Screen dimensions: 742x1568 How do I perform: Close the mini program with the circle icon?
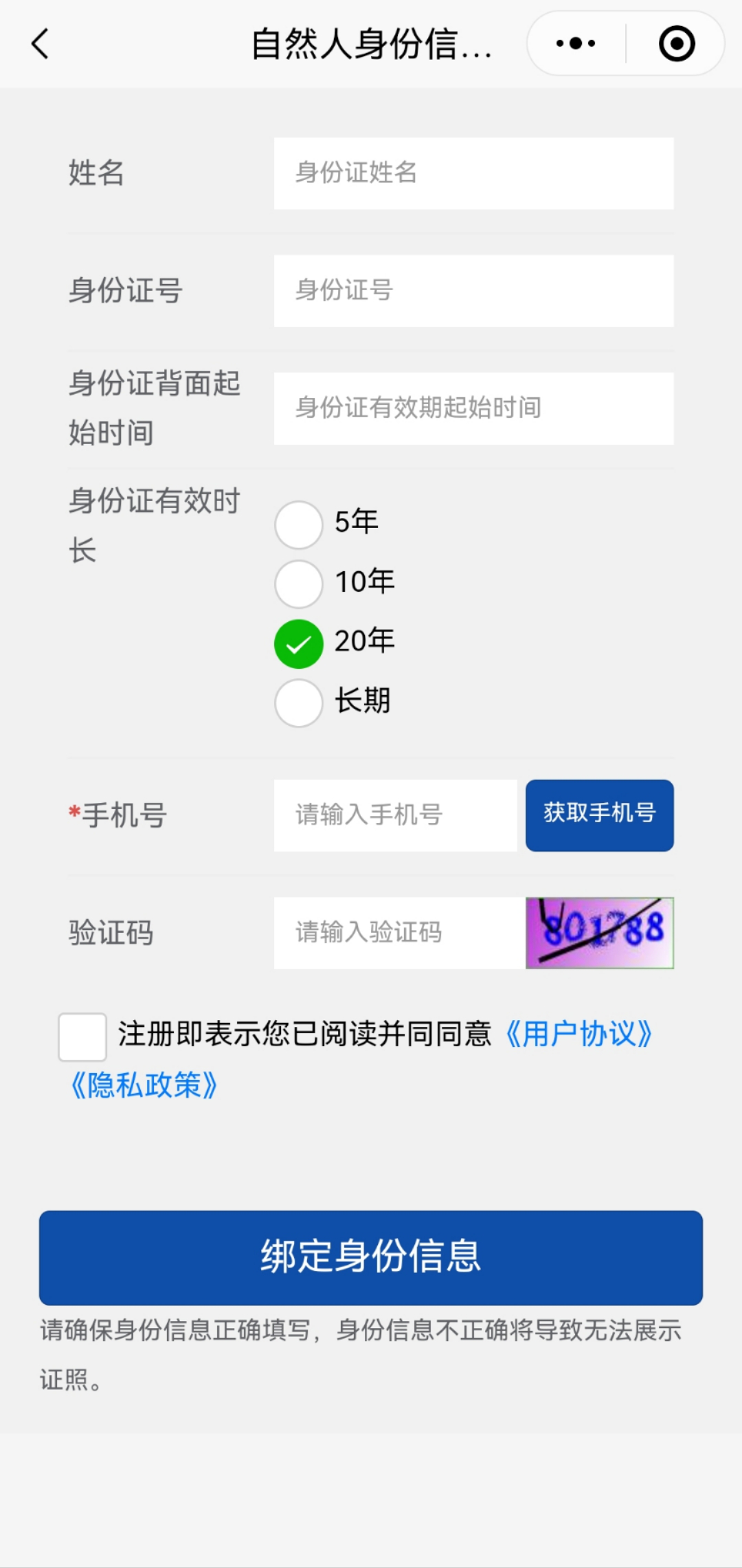click(677, 44)
